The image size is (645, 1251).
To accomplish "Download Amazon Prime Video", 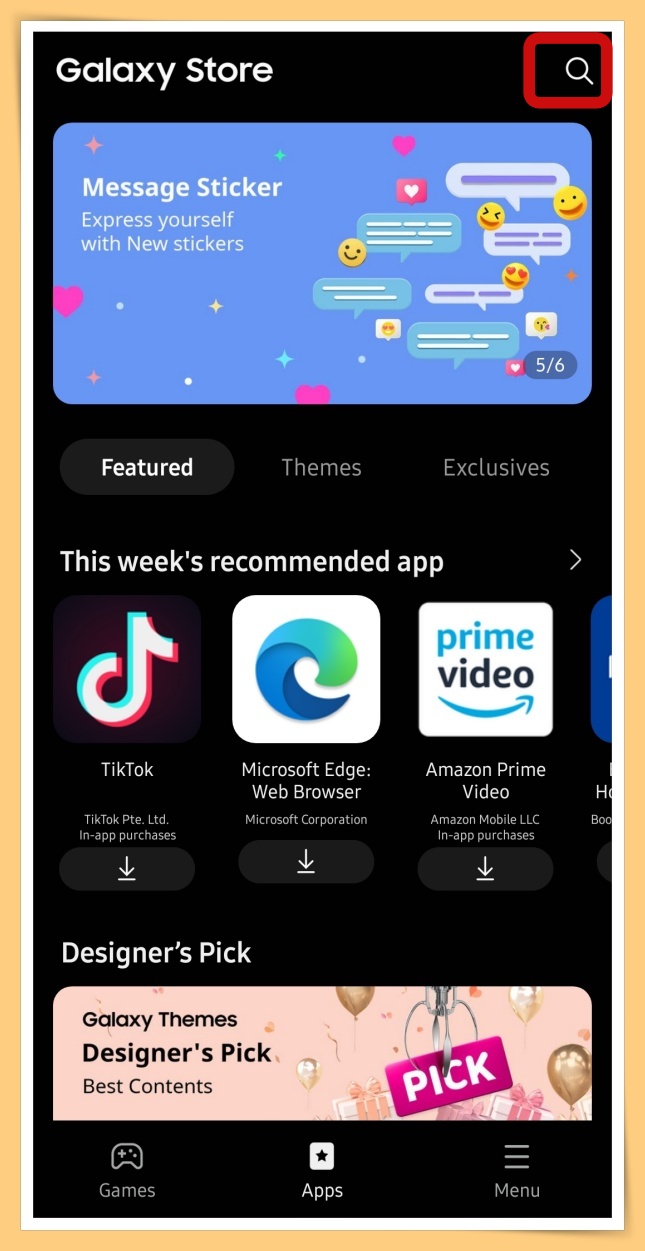I will [485, 869].
